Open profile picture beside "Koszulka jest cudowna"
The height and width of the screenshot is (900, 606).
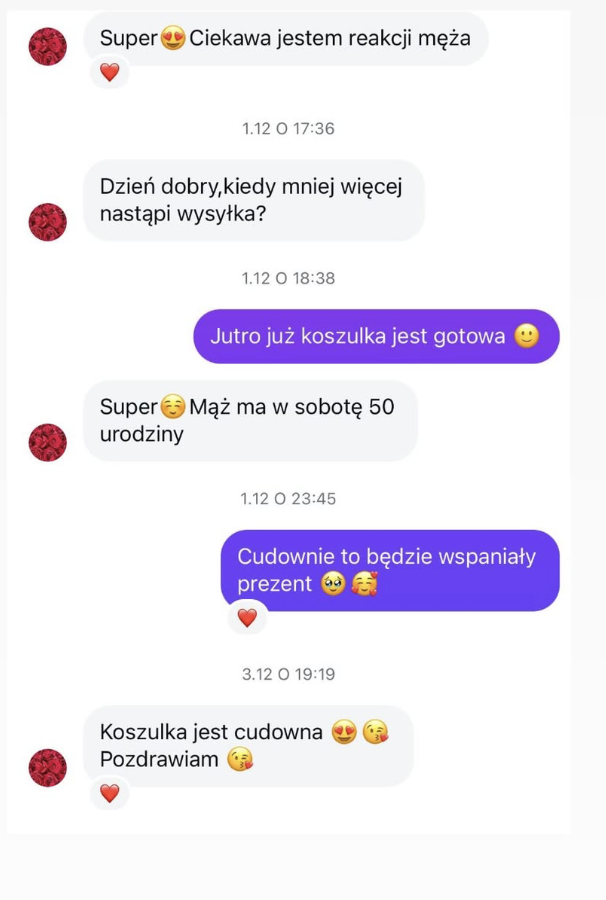point(47,767)
